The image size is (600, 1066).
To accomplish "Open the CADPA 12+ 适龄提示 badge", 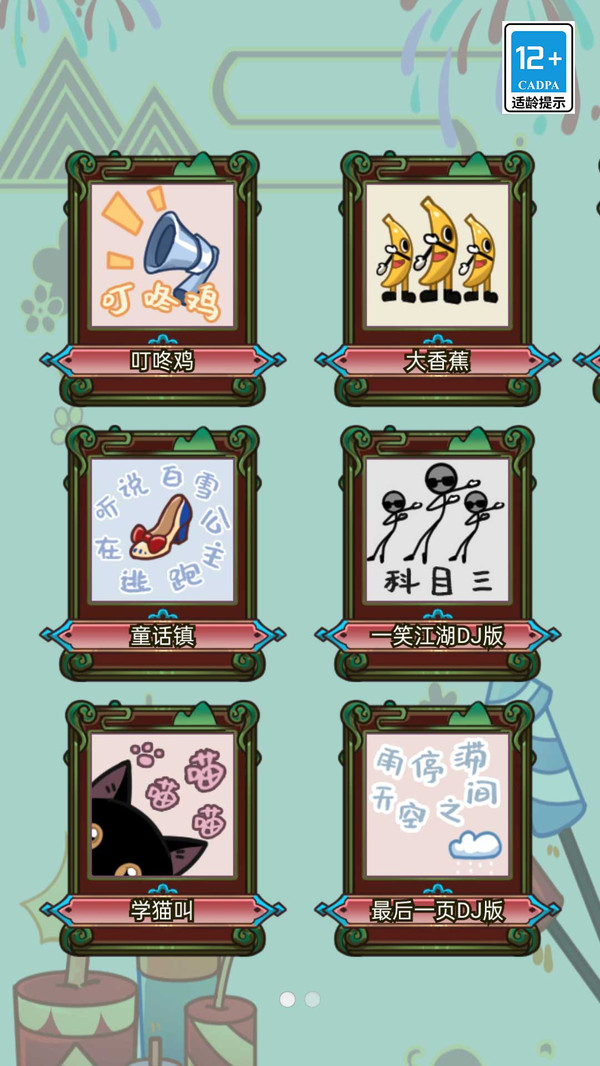I will point(539,68).
